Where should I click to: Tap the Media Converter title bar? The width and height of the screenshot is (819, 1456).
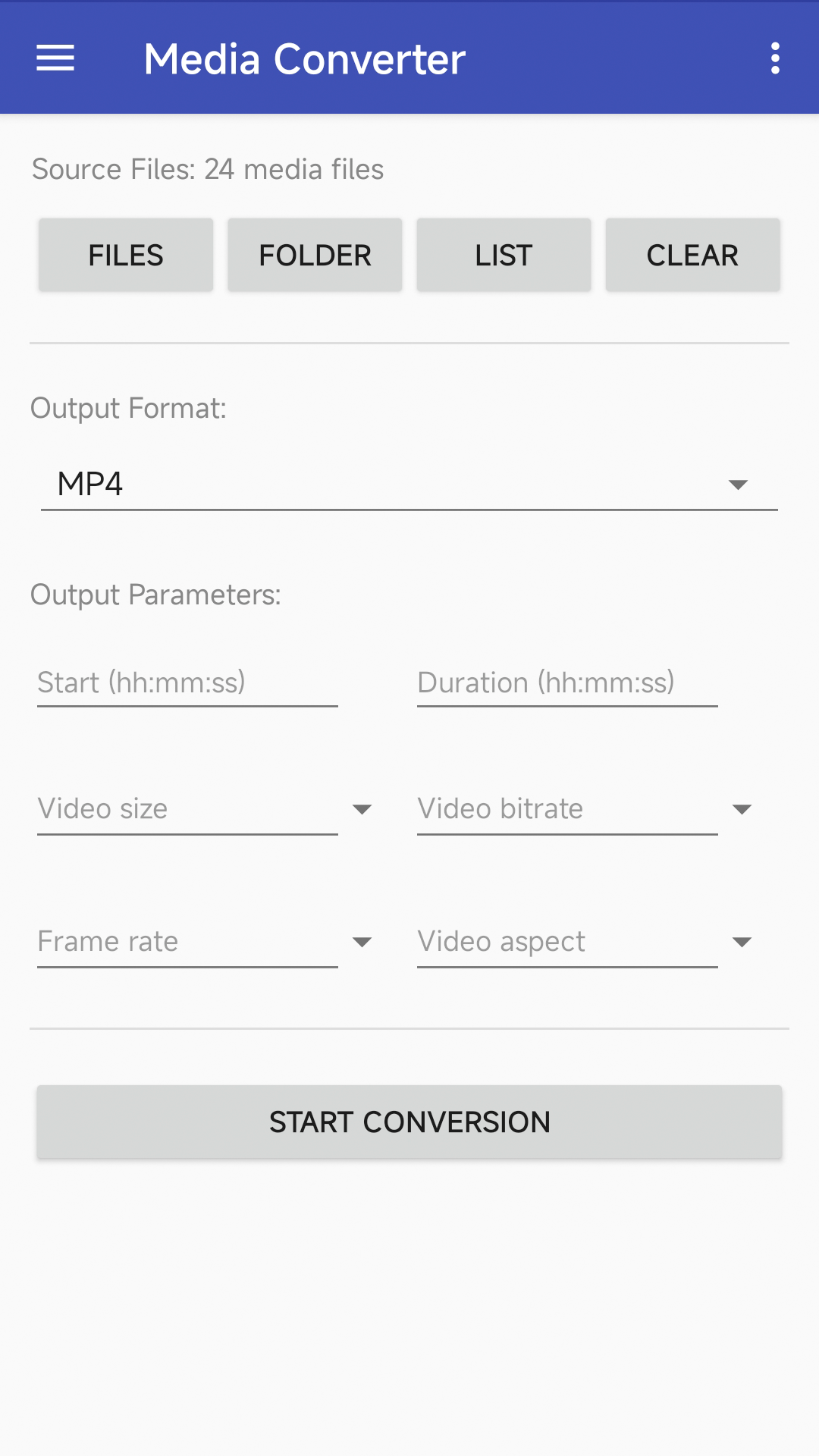(305, 58)
